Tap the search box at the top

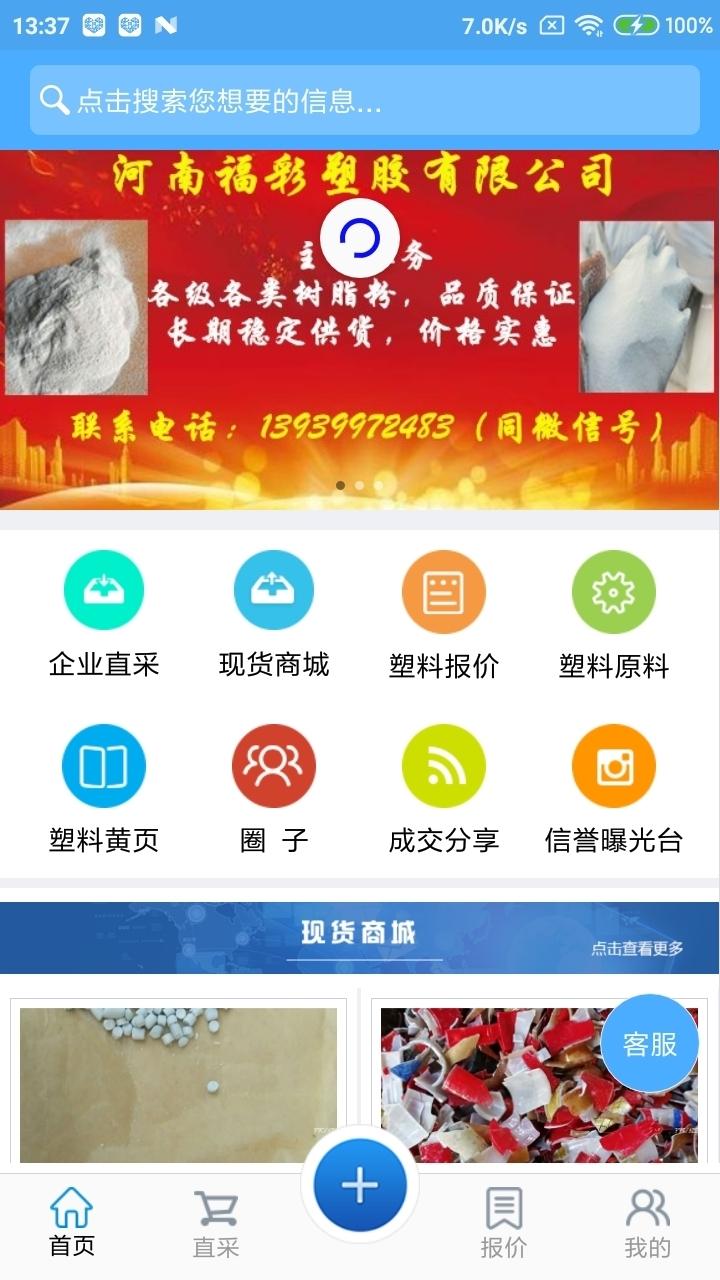(364, 100)
